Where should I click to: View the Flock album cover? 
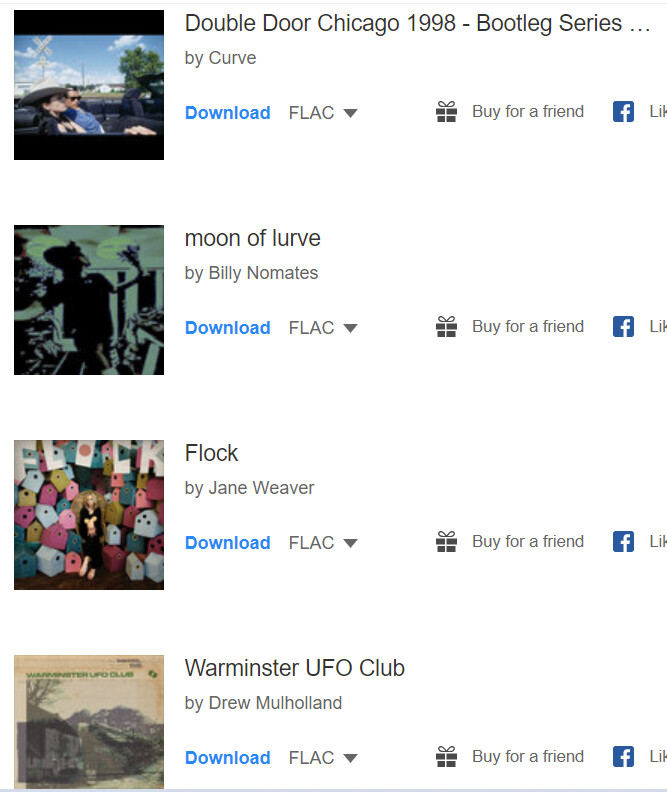click(x=89, y=515)
